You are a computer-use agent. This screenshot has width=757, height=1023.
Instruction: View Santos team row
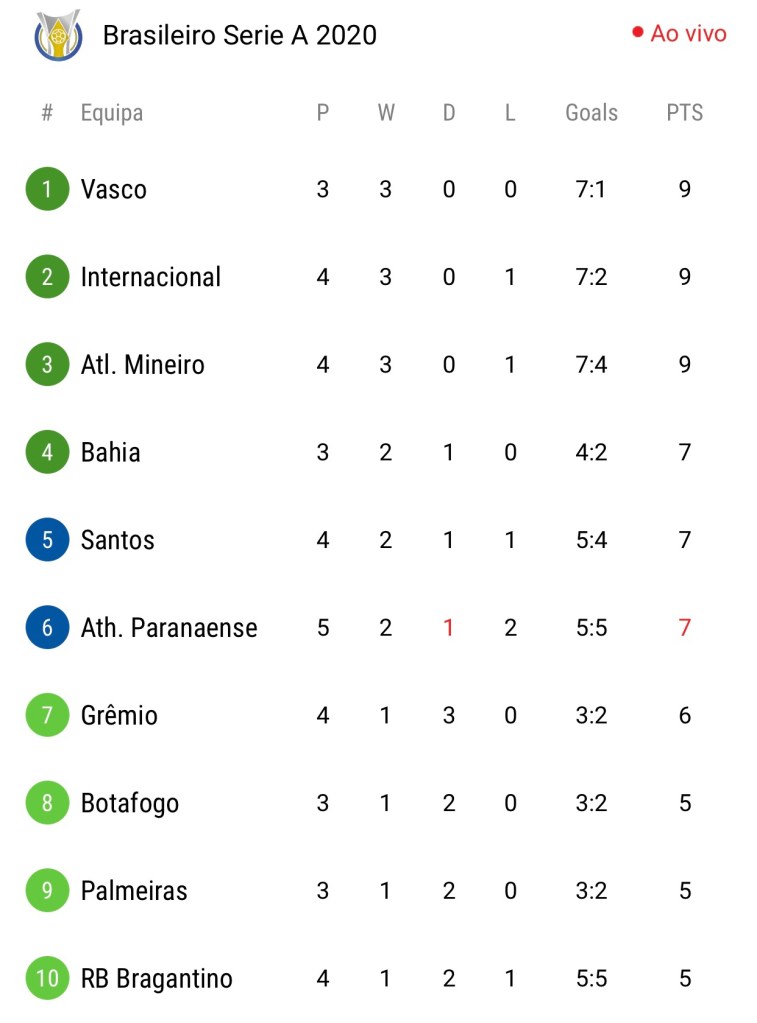[x=117, y=541]
